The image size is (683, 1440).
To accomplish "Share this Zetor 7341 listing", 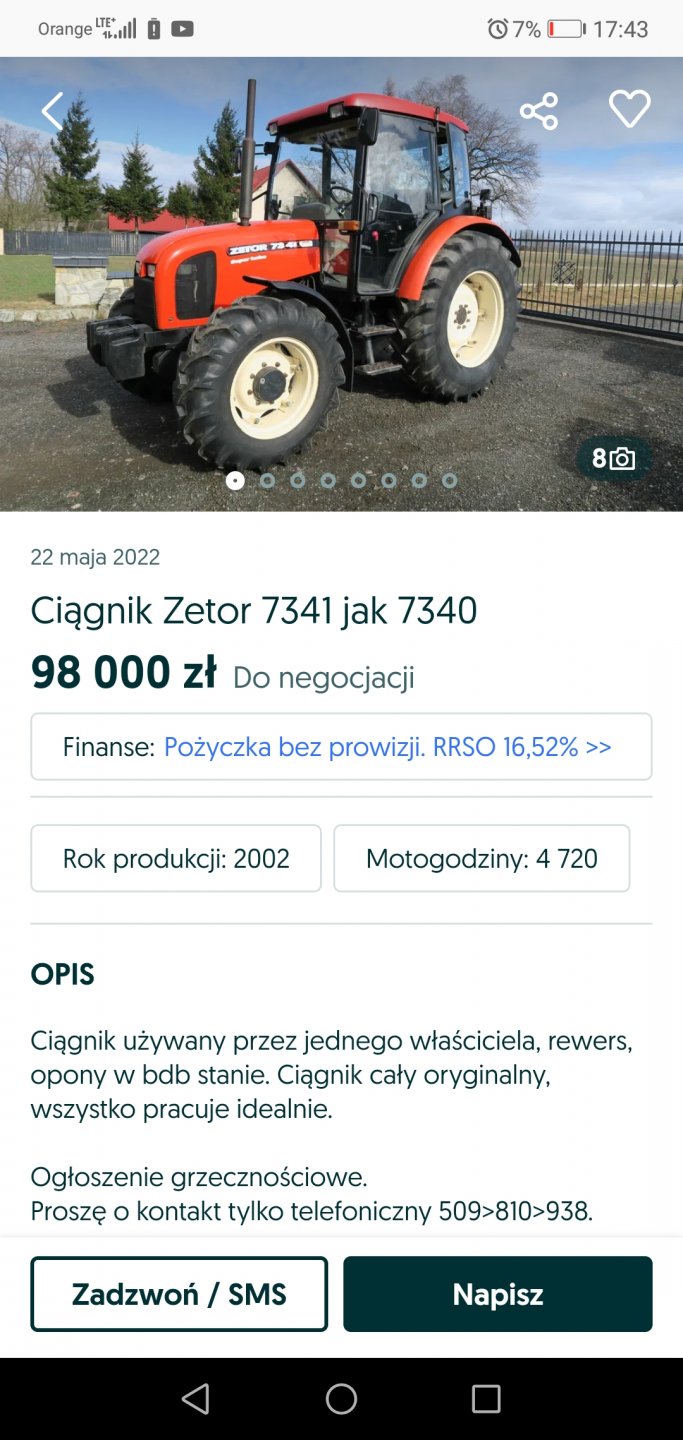I will (x=539, y=110).
